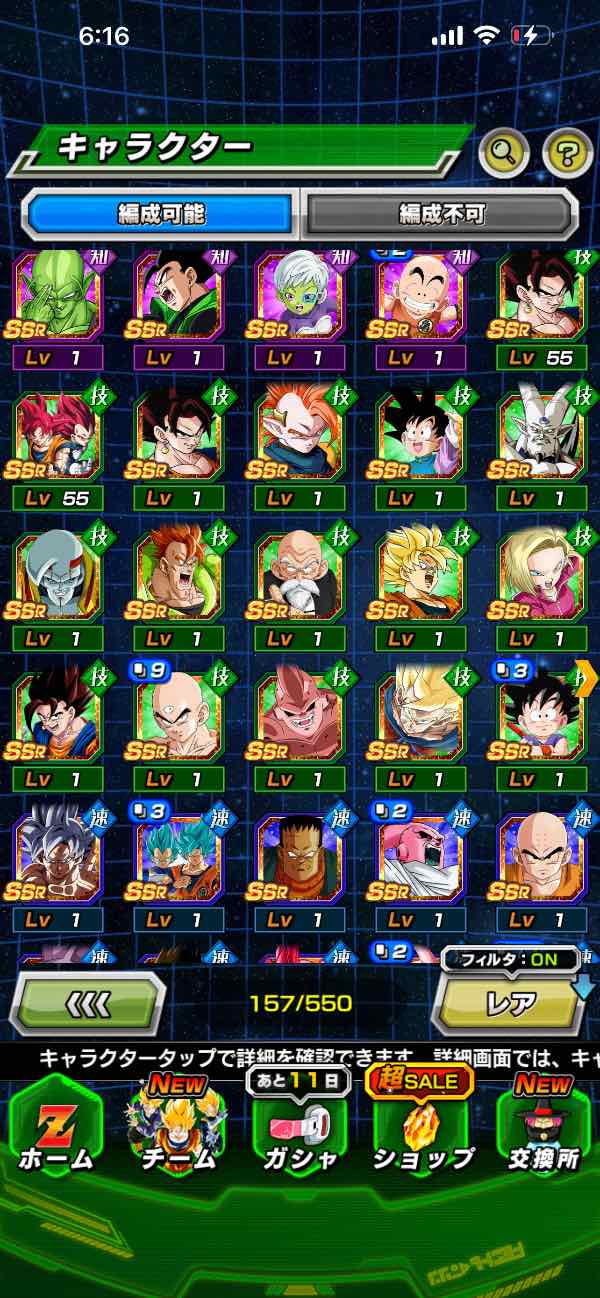Switch to the 編成可能 tab
600x1298 pixels.
pyautogui.click(x=160, y=213)
